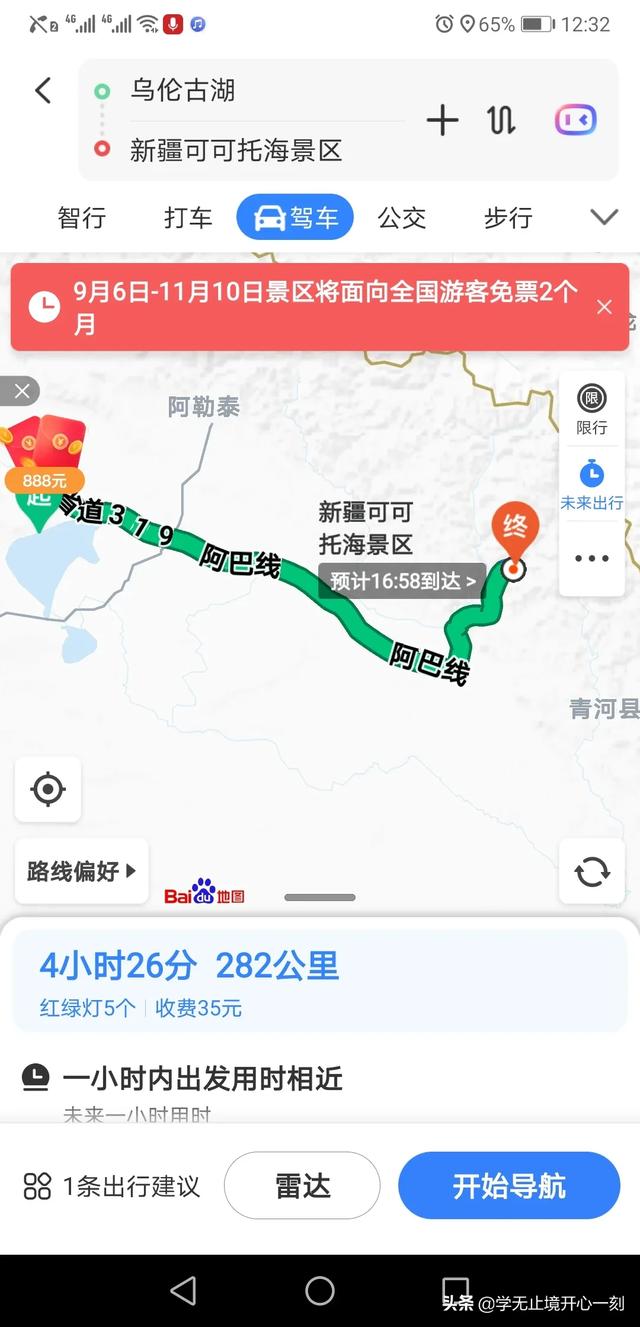Start navigation with 开始导航

(509, 1186)
